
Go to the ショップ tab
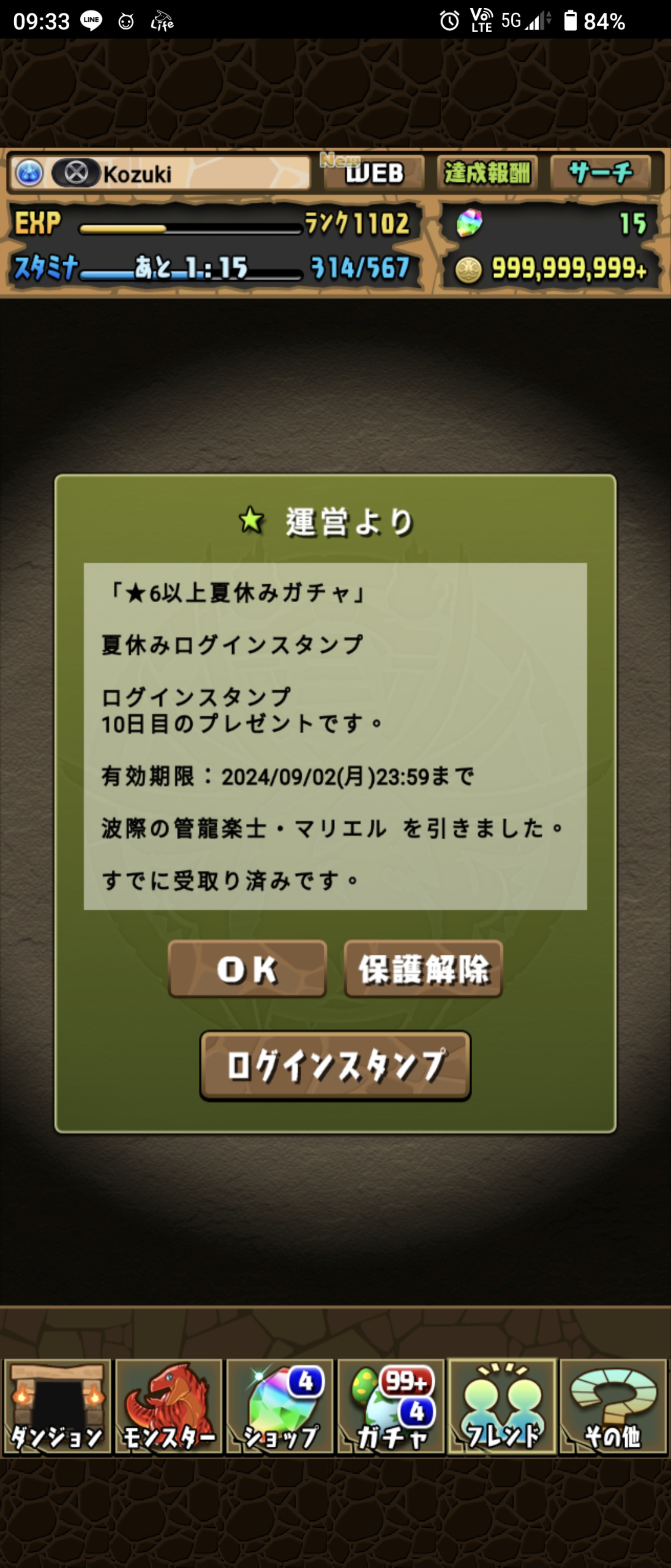(x=280, y=1407)
